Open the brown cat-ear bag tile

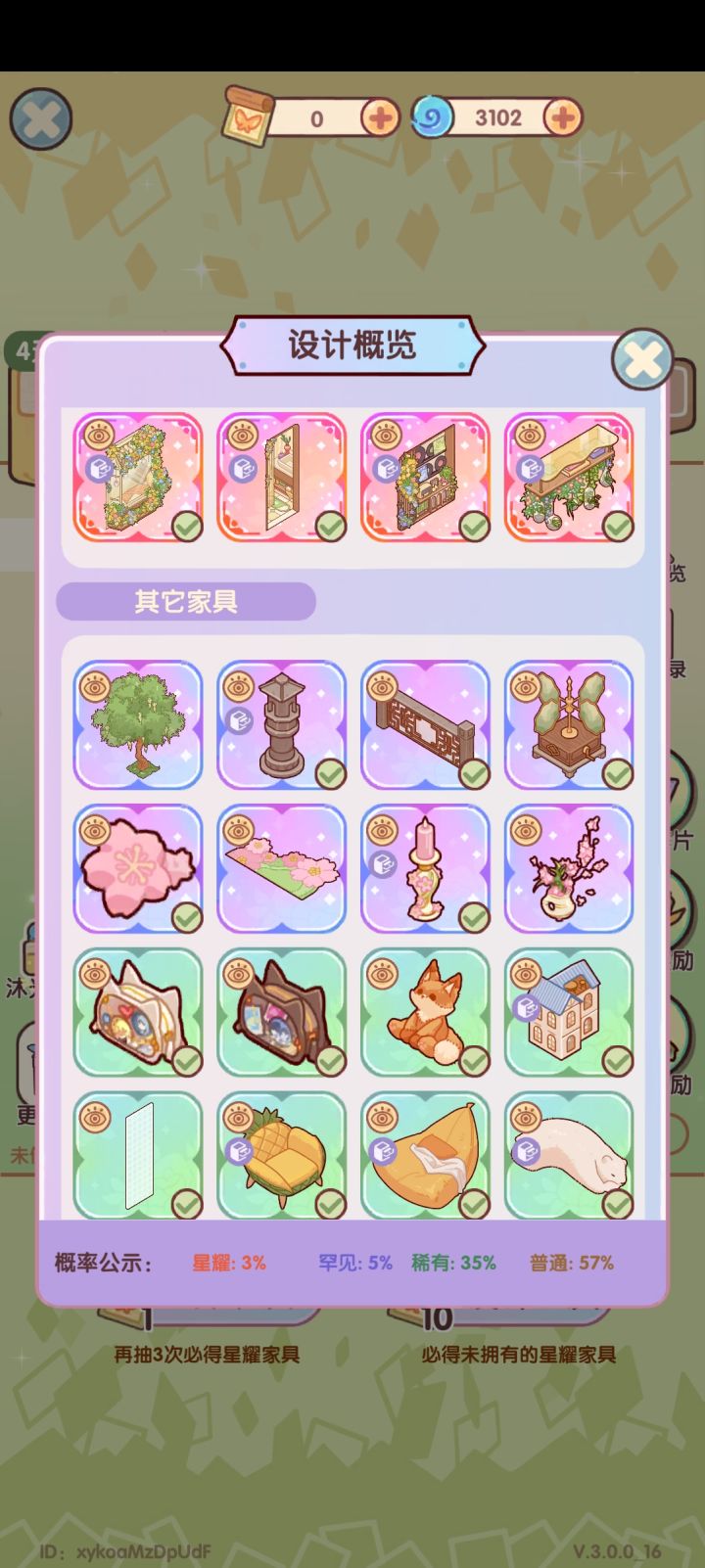[281, 1012]
